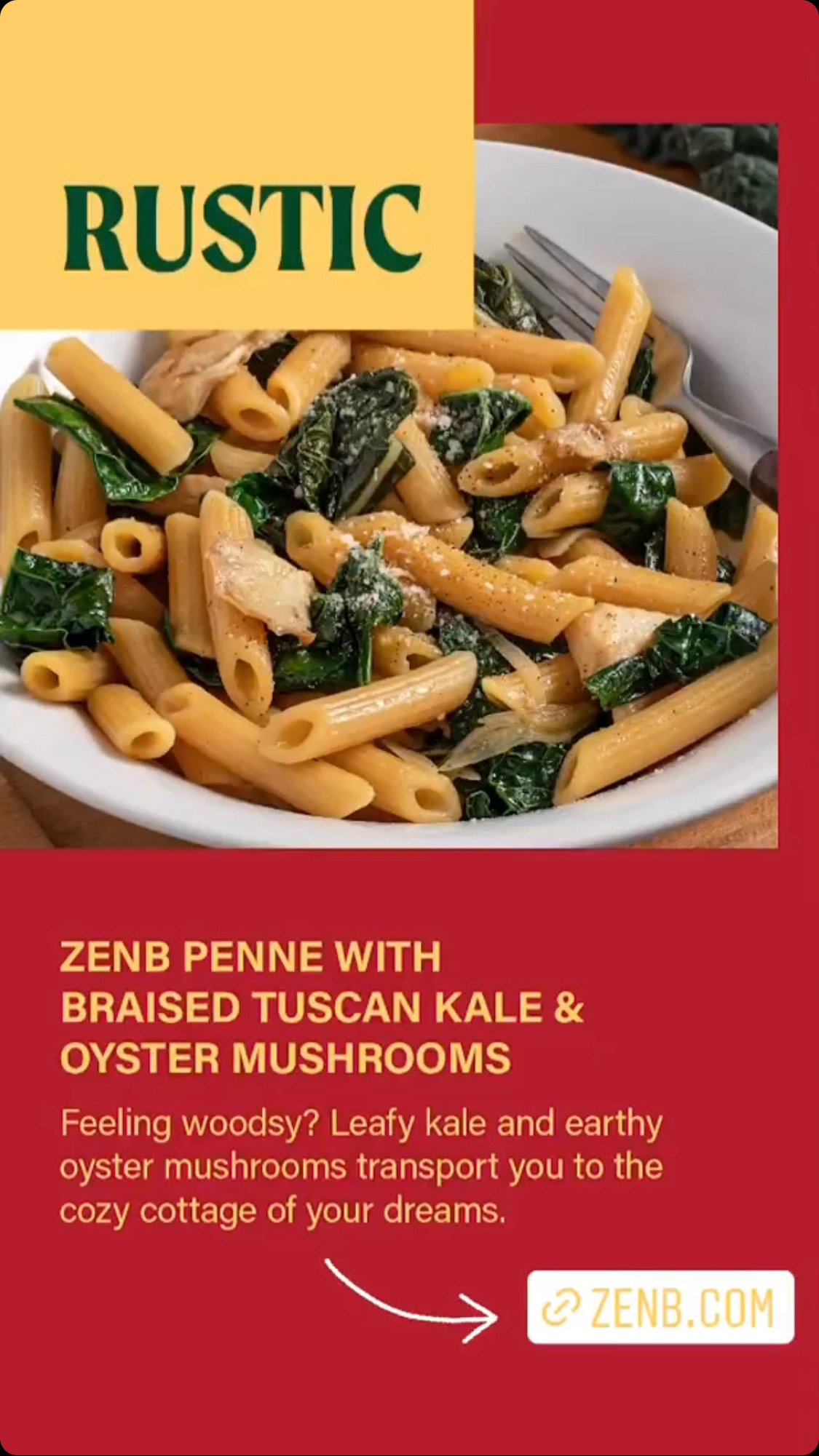
Task: Open the ZENB.COM link sticker
Action: 660,1307
